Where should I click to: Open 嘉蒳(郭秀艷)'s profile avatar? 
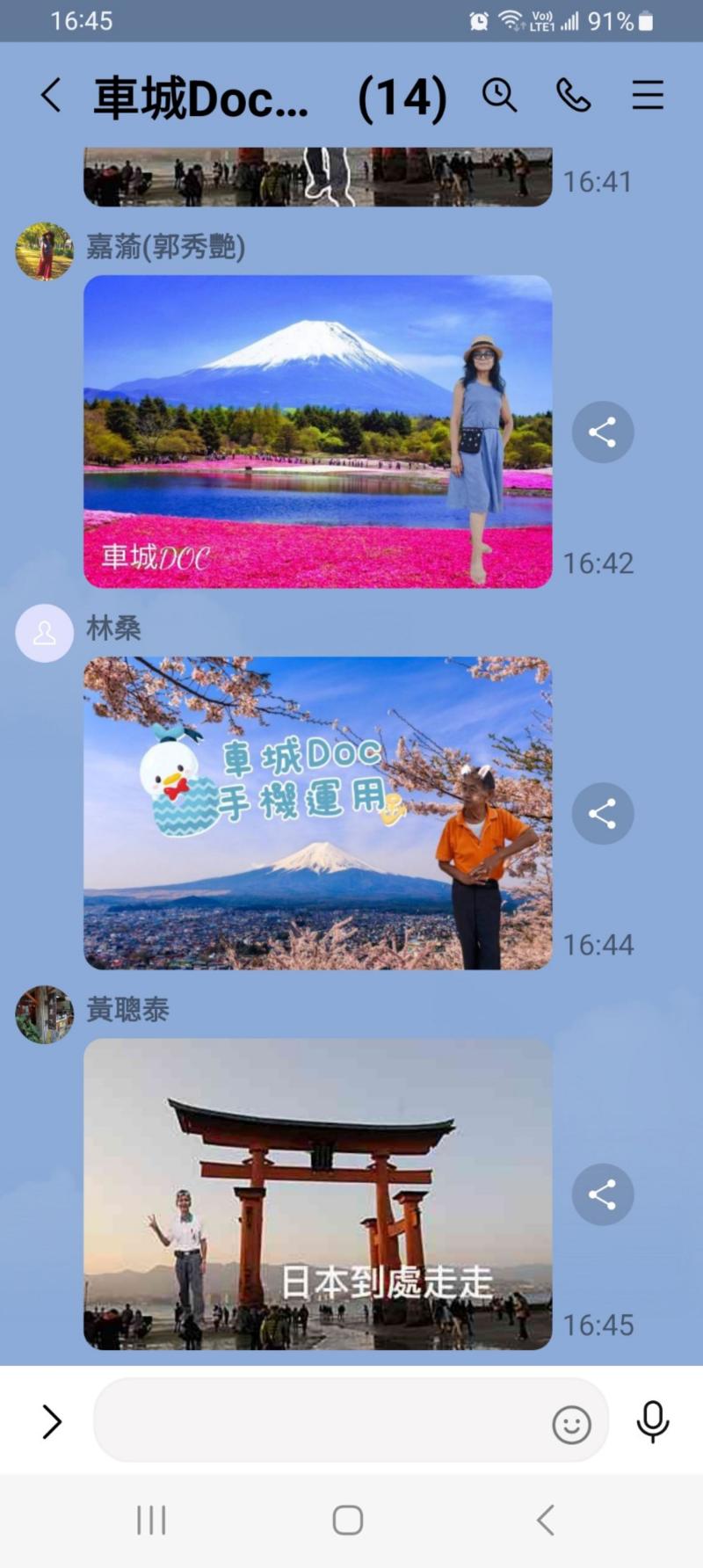point(43,250)
